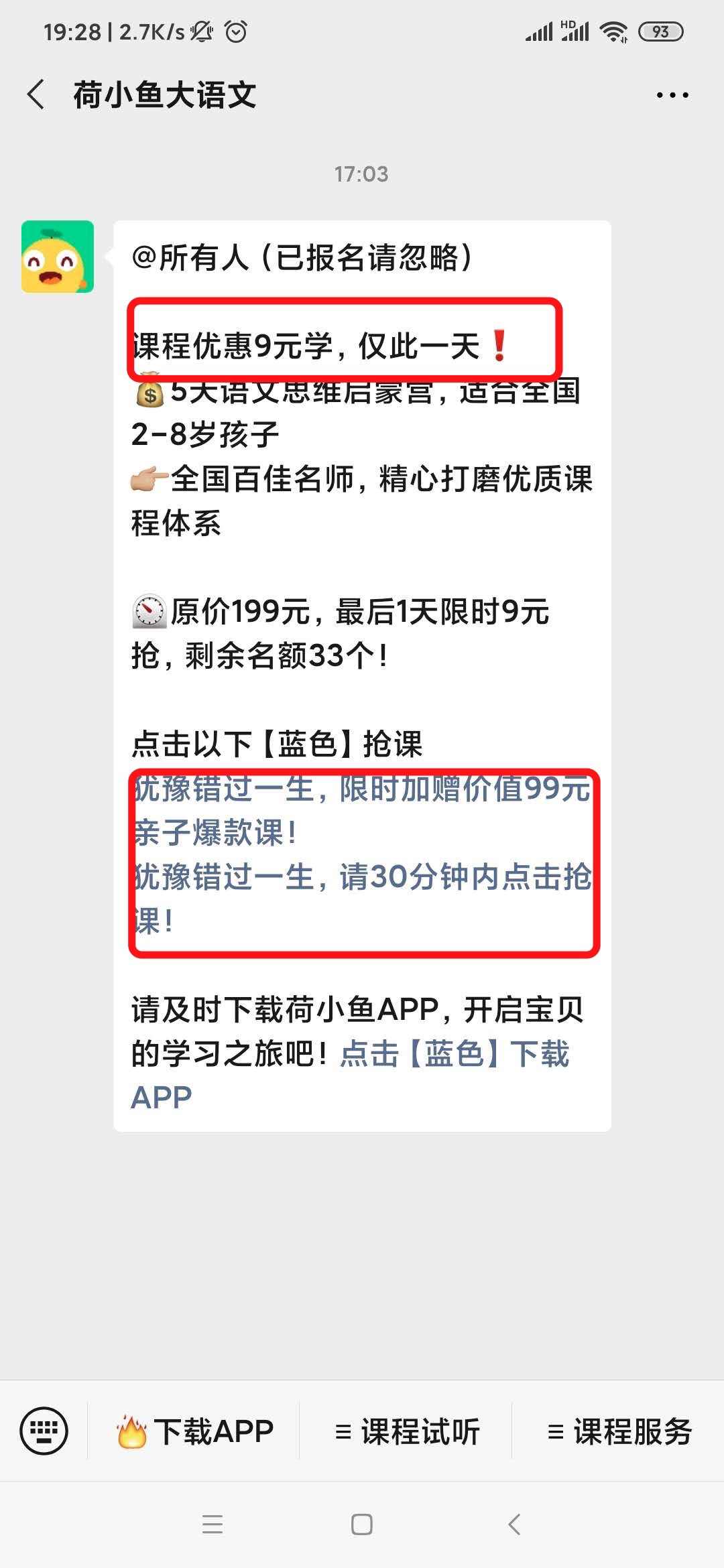Go back from 荷小鱼大语文 chat
Image resolution: width=724 pixels, height=1568 pixels.
pyautogui.click(x=36, y=94)
